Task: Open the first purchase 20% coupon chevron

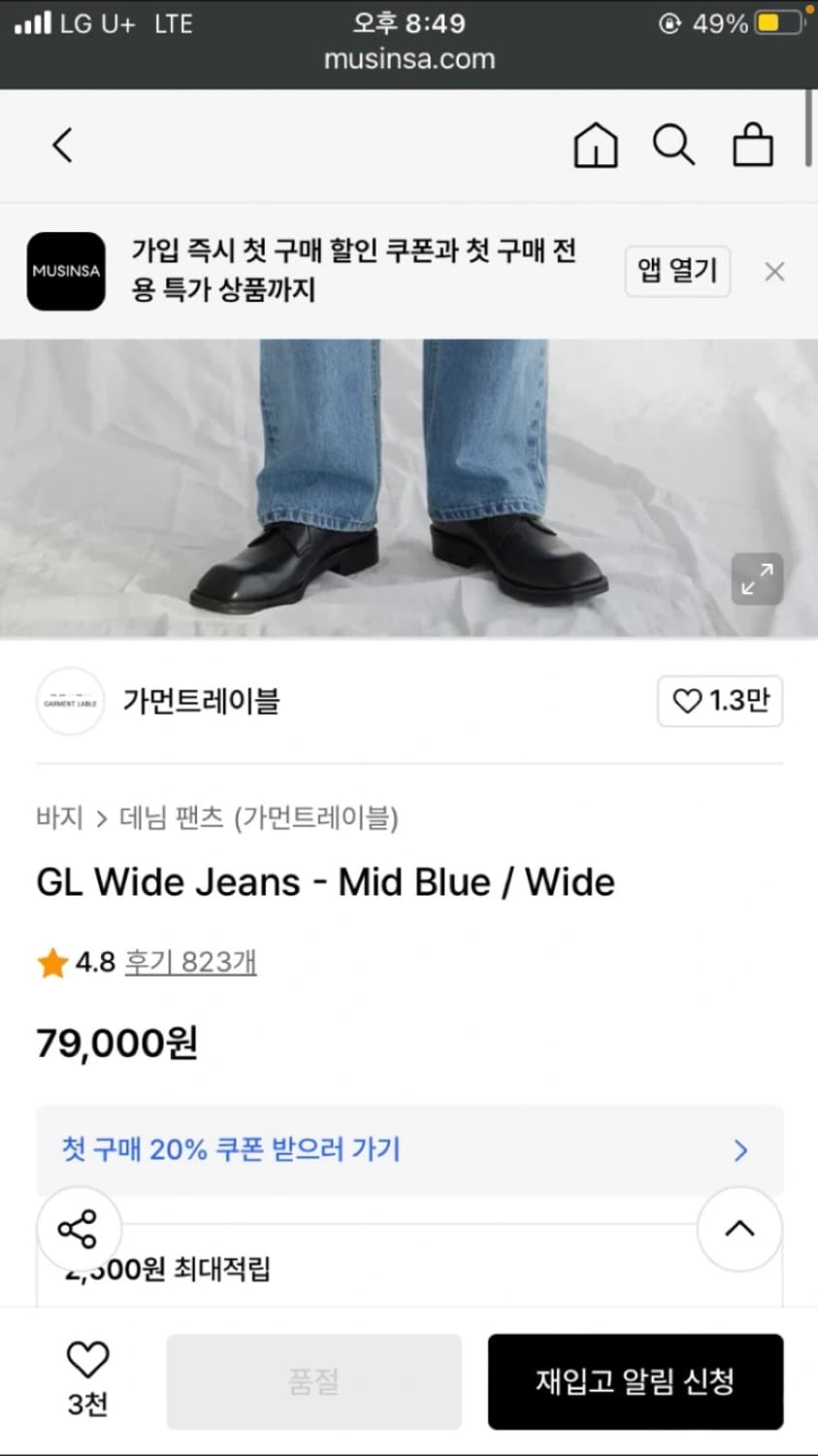Action: (x=740, y=1150)
